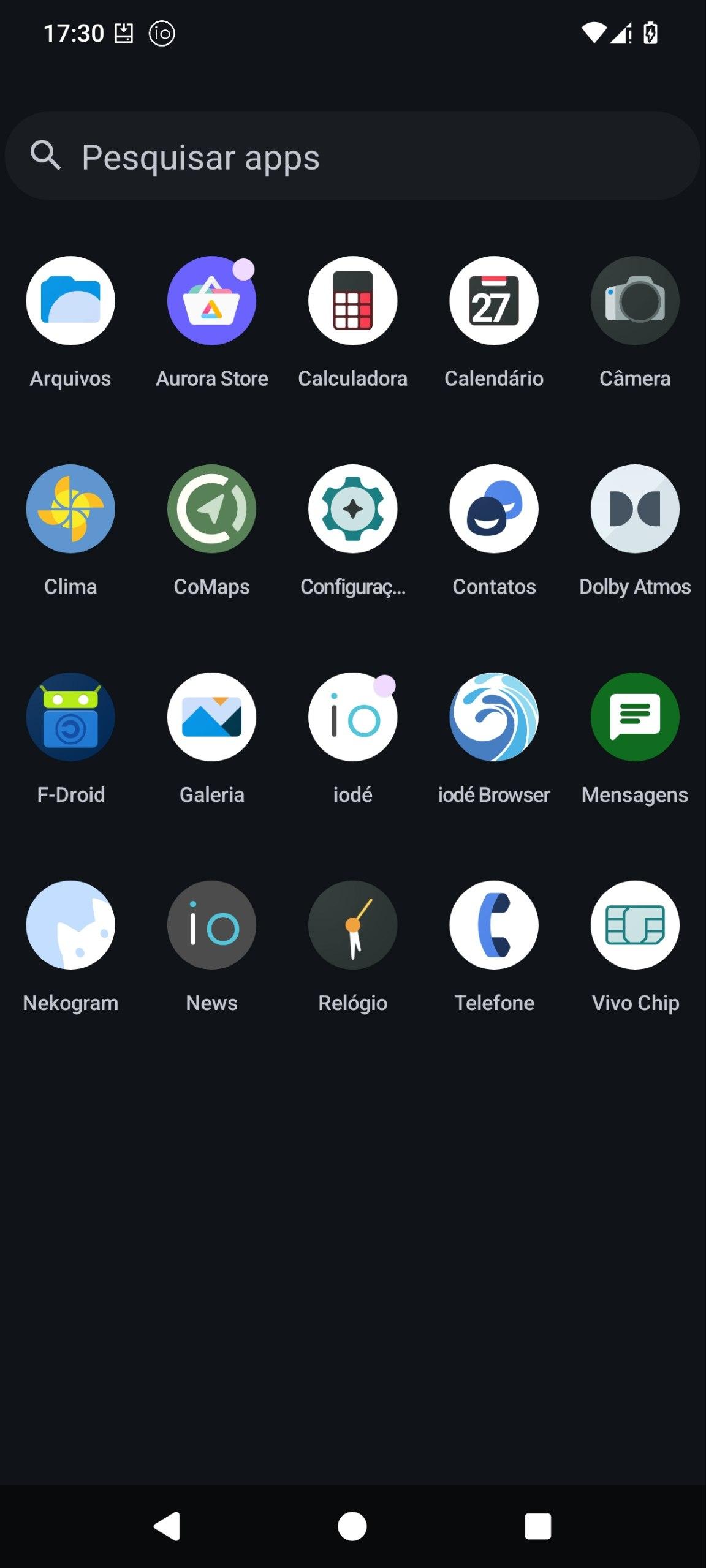Open Calculadora
Viewport: 706px width, 1568px height.
point(352,301)
